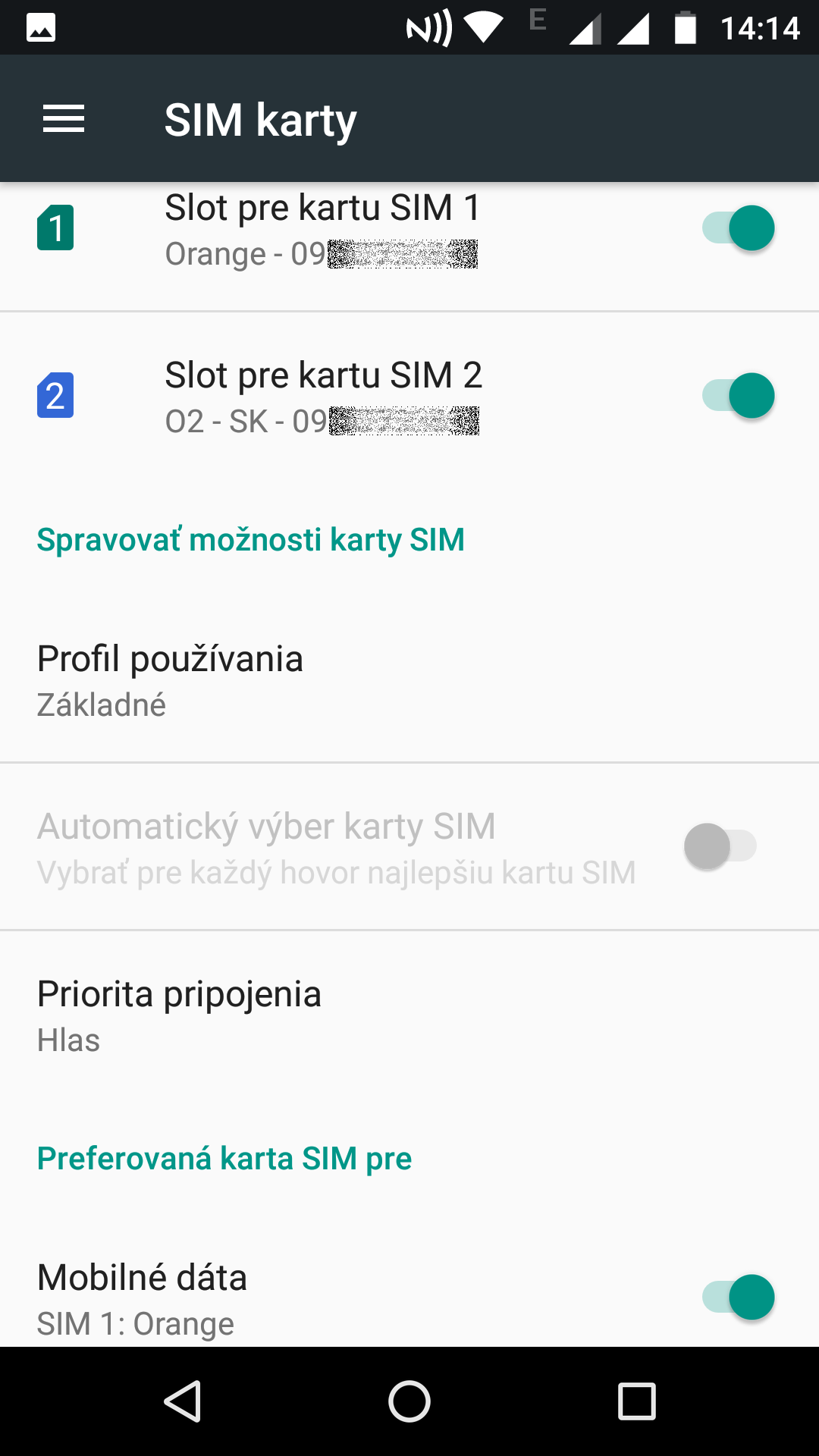Image resolution: width=819 pixels, height=1456 pixels.
Task: Go back using the navigation bar
Action: (x=182, y=1401)
